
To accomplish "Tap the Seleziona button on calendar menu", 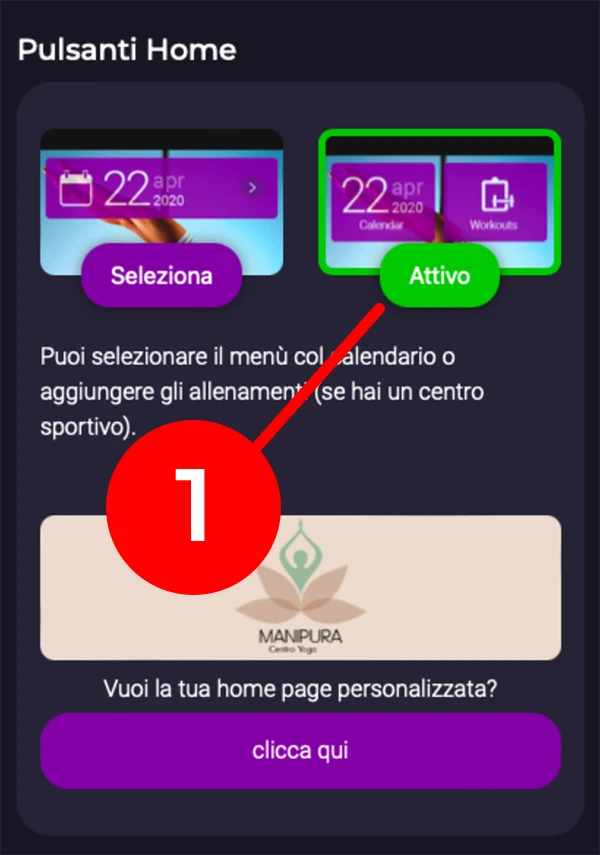I will (161, 275).
